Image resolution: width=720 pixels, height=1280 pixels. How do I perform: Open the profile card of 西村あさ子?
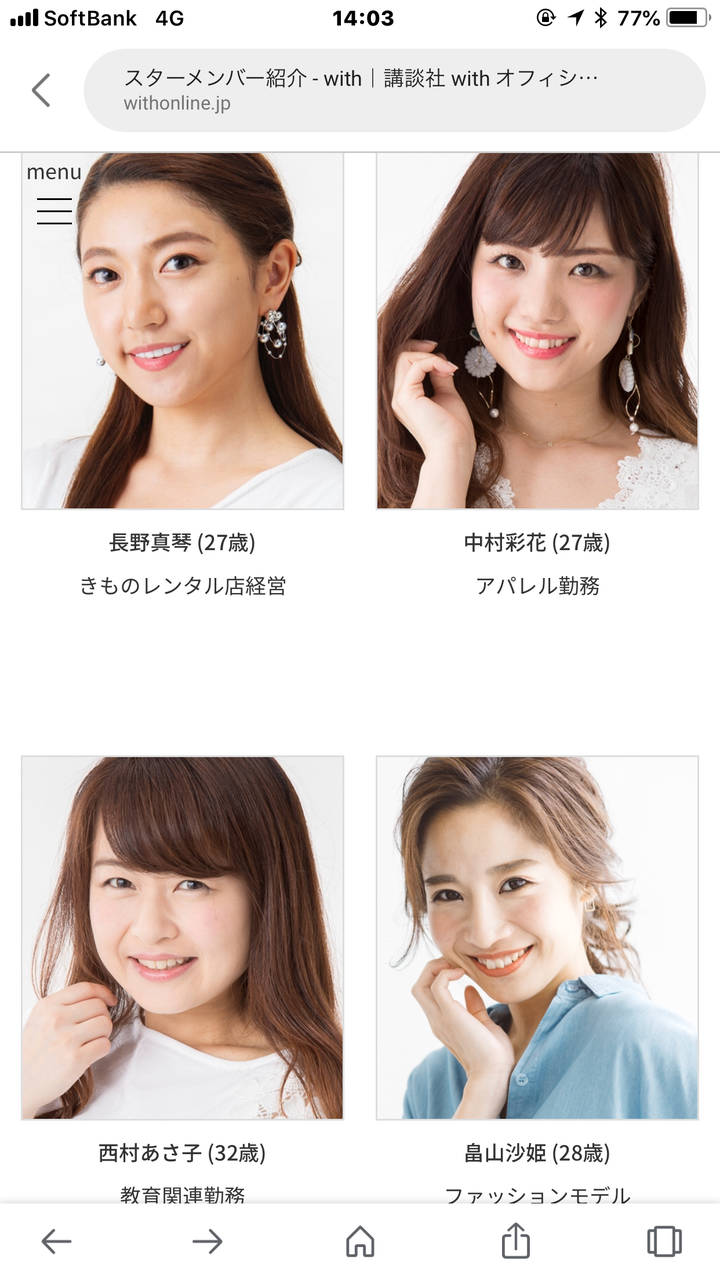pyautogui.click(x=182, y=937)
